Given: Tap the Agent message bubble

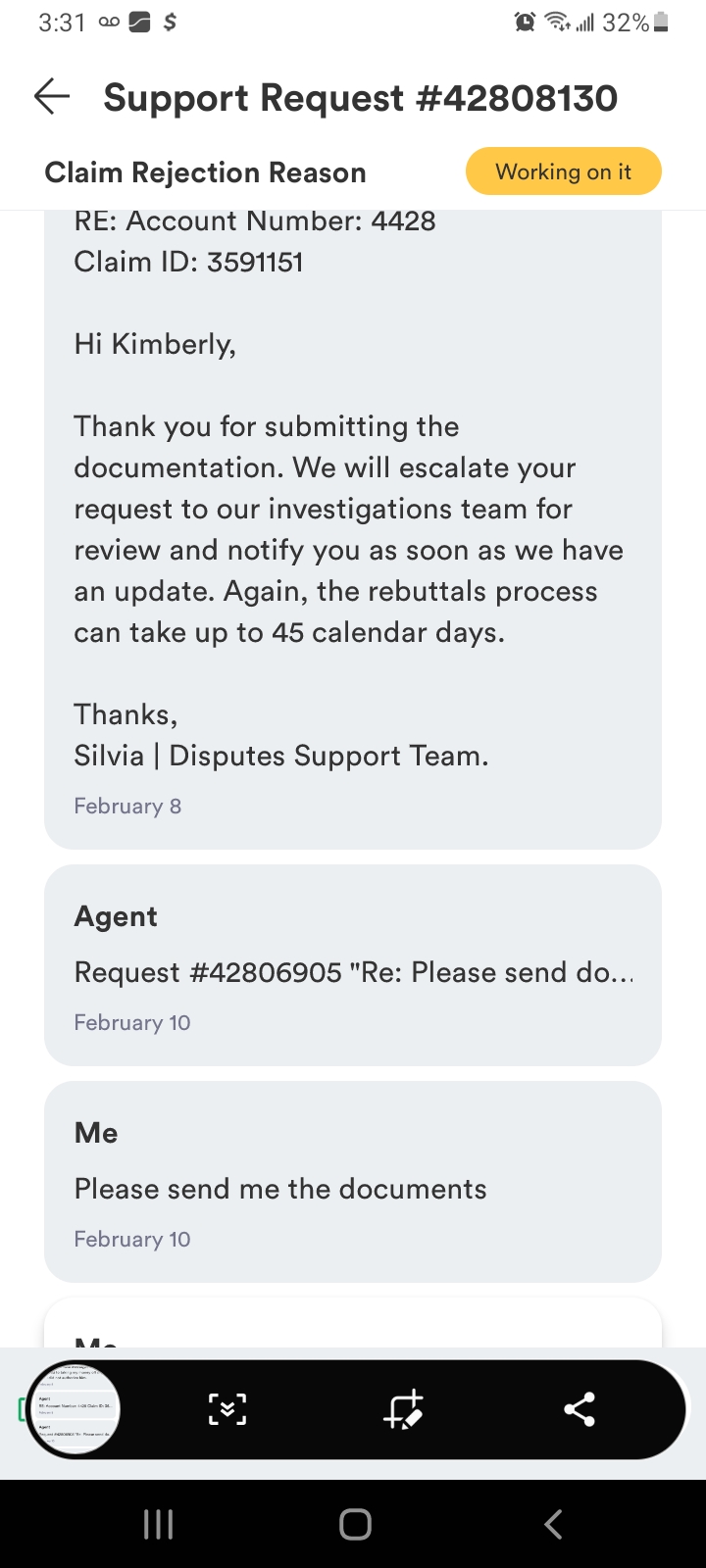Looking at the screenshot, I should 355,963.
